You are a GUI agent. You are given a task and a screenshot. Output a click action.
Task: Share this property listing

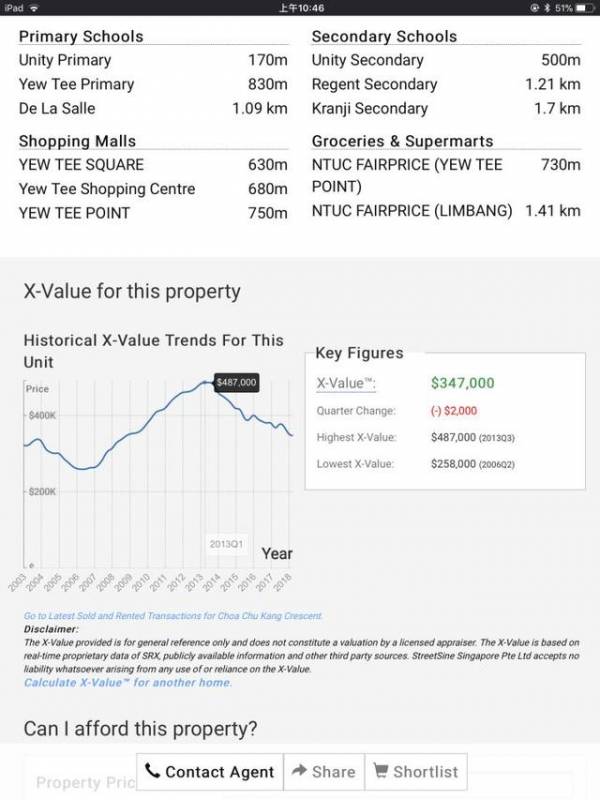[323, 771]
